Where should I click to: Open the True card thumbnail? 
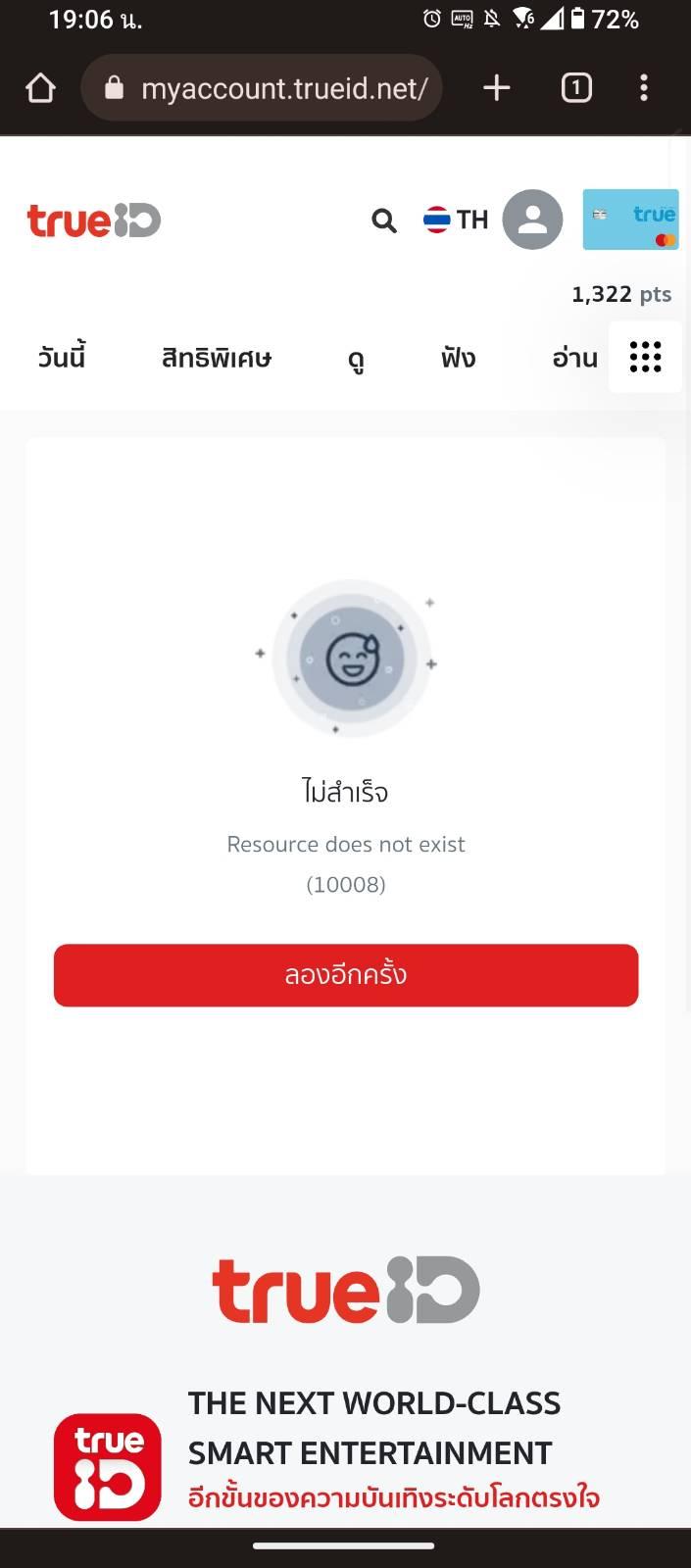(x=631, y=220)
